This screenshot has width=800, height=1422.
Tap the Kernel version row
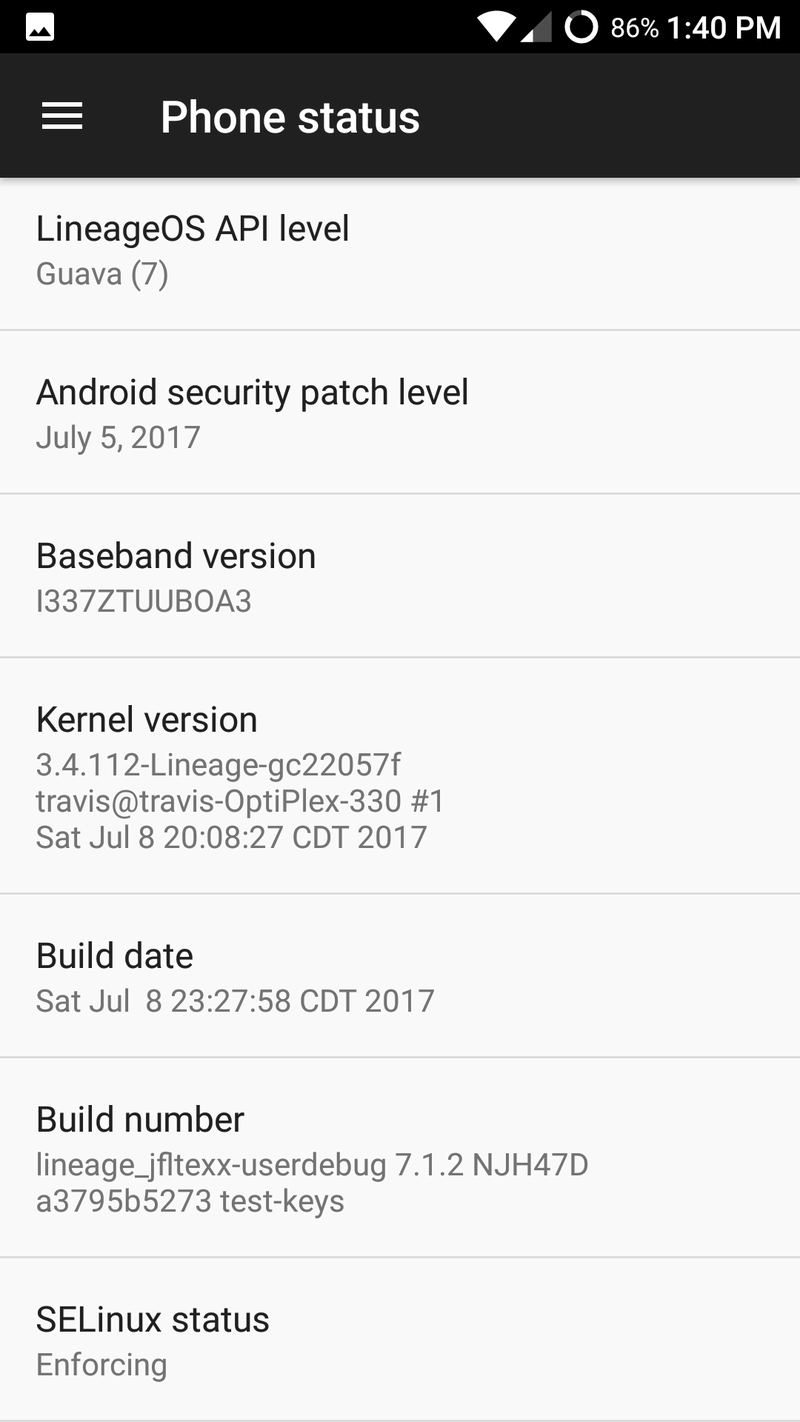pyautogui.click(x=400, y=776)
